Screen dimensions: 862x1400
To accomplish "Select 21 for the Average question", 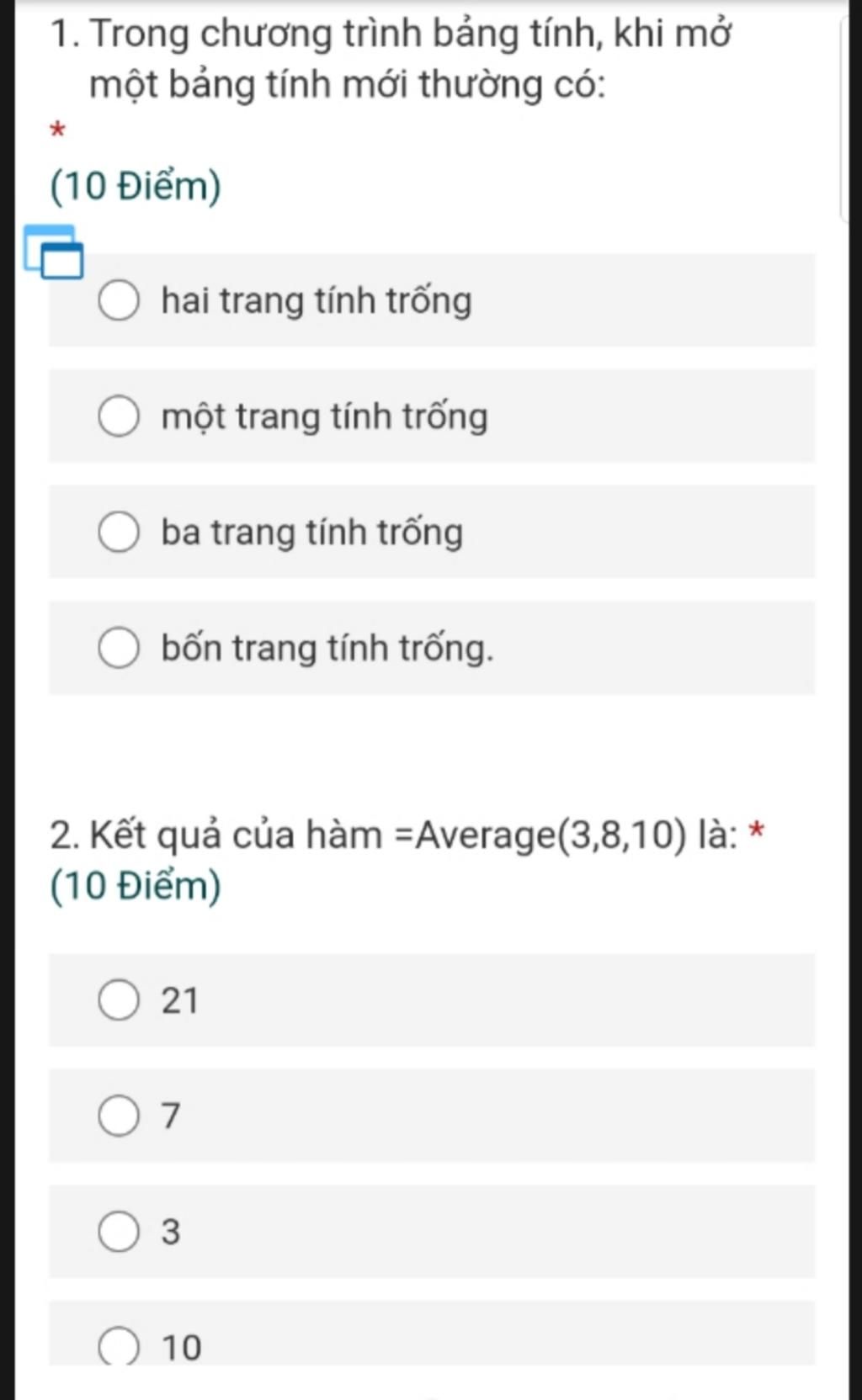I will point(119,1000).
